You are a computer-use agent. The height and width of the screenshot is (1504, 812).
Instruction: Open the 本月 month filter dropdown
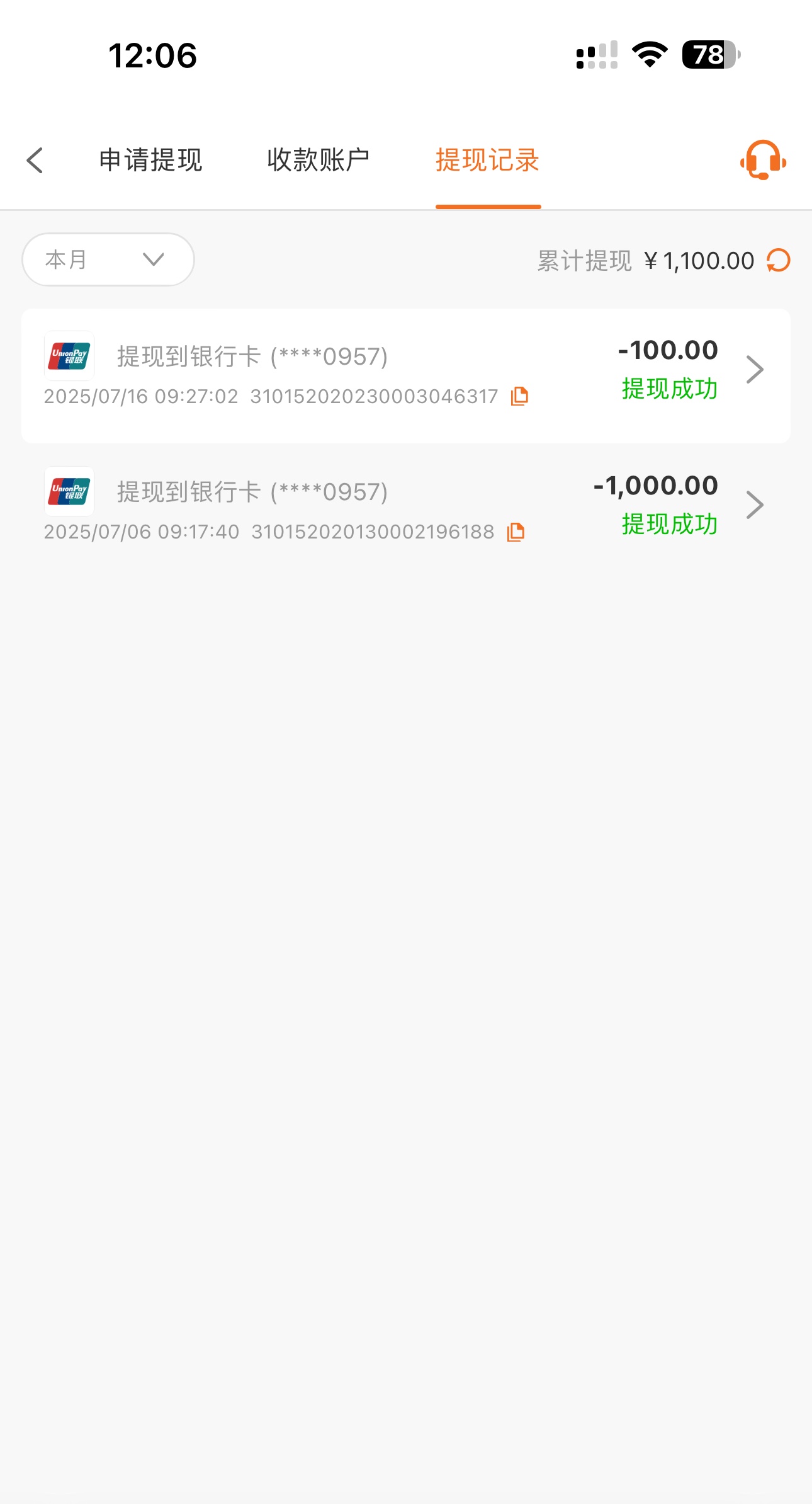107,259
